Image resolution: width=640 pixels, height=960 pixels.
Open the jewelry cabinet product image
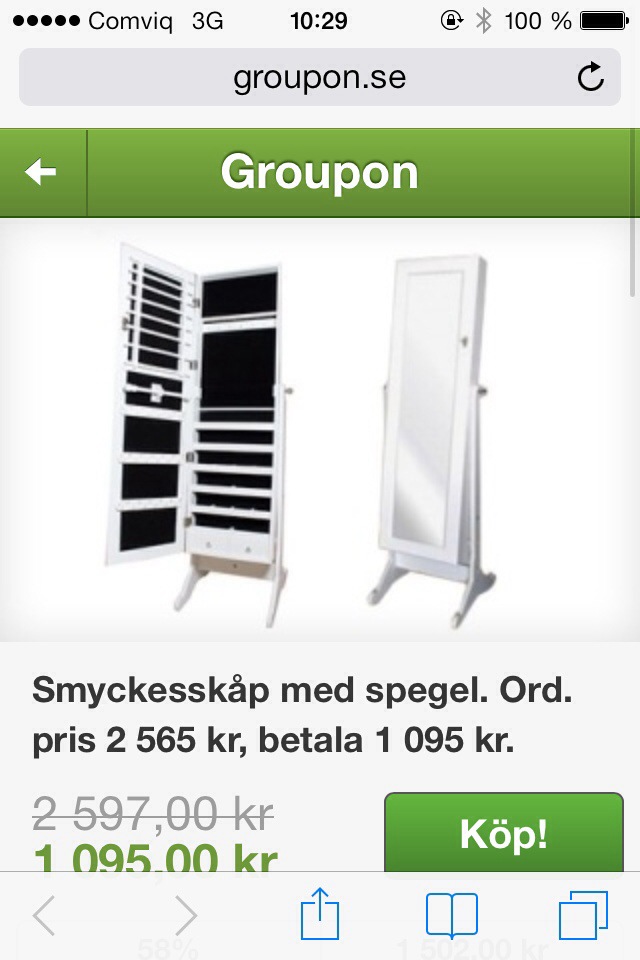[320, 430]
